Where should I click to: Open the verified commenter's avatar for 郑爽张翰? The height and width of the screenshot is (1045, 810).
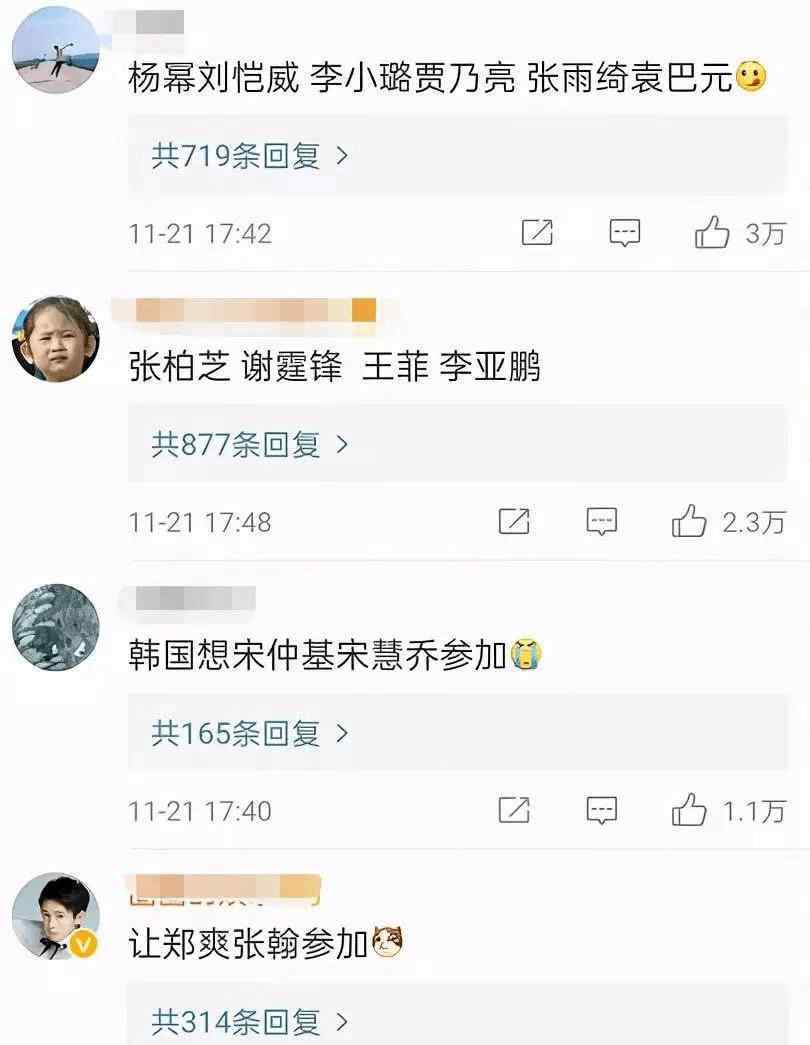[x=55, y=916]
